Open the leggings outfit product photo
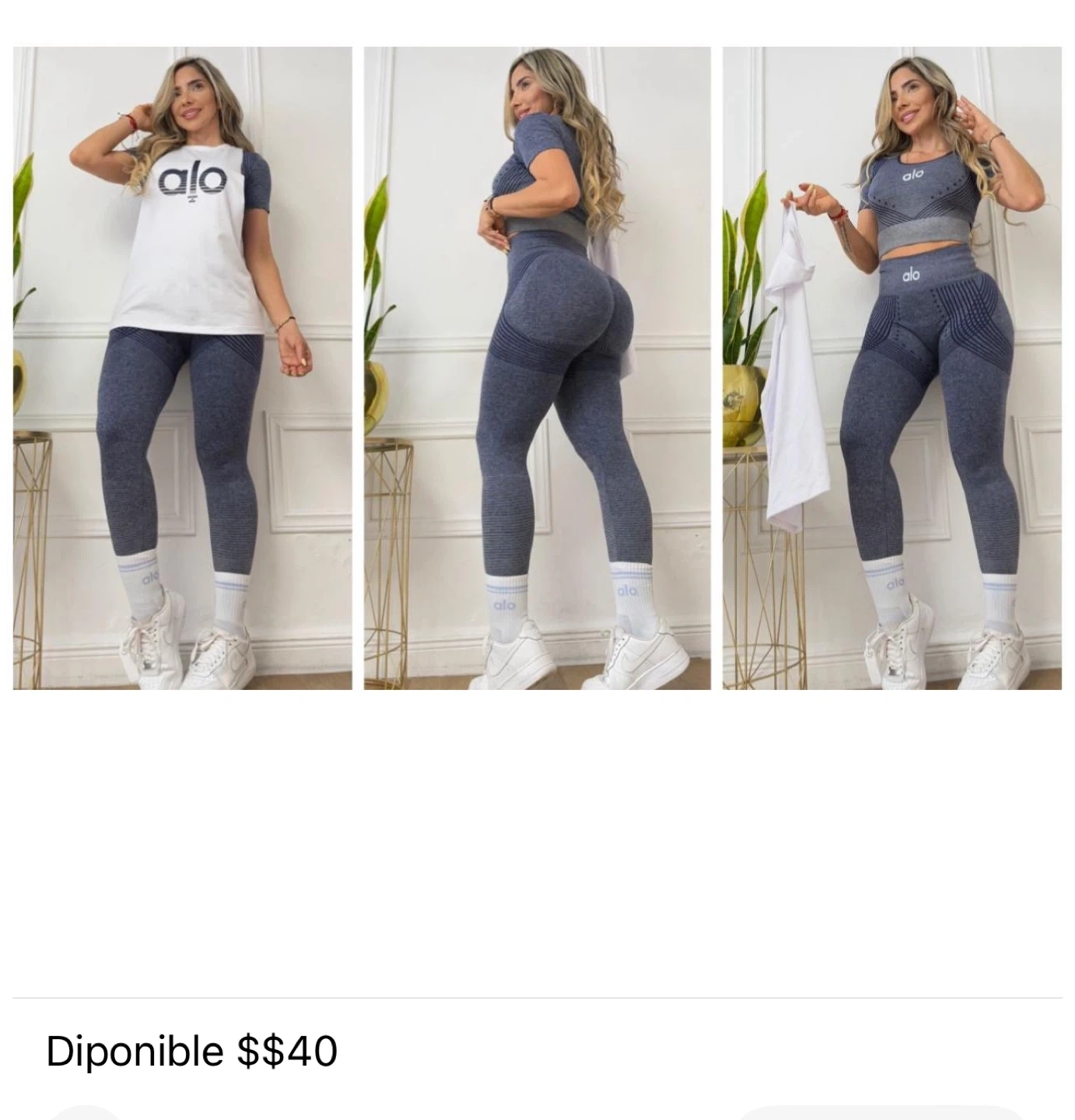Image resolution: width=1075 pixels, height=1120 pixels. (x=537, y=368)
